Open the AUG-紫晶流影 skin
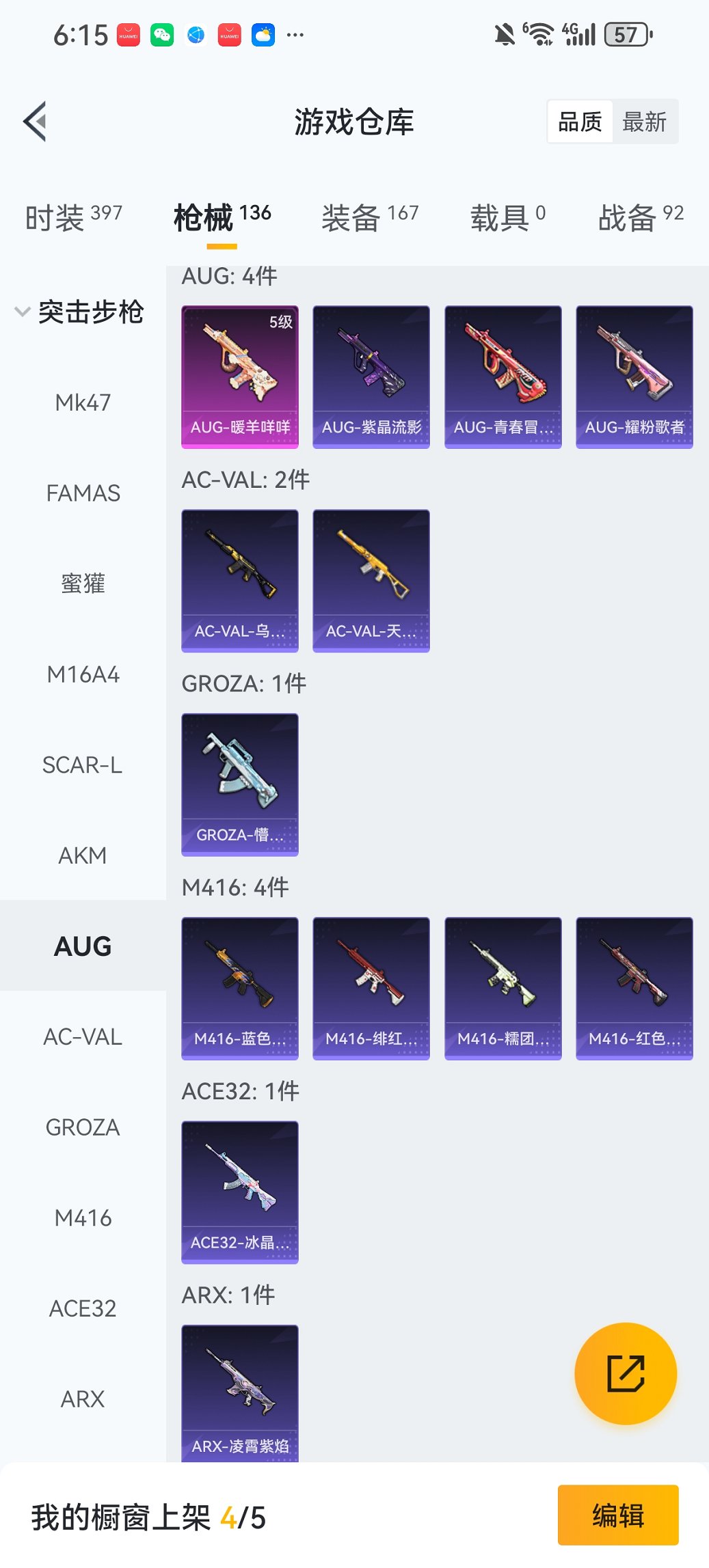Viewport: 709px width, 1568px height. 371,376
